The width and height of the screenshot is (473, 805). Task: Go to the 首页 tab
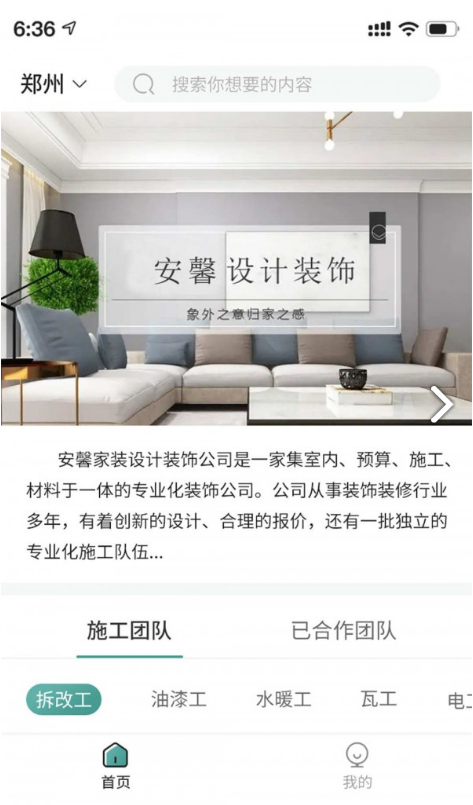(116, 766)
